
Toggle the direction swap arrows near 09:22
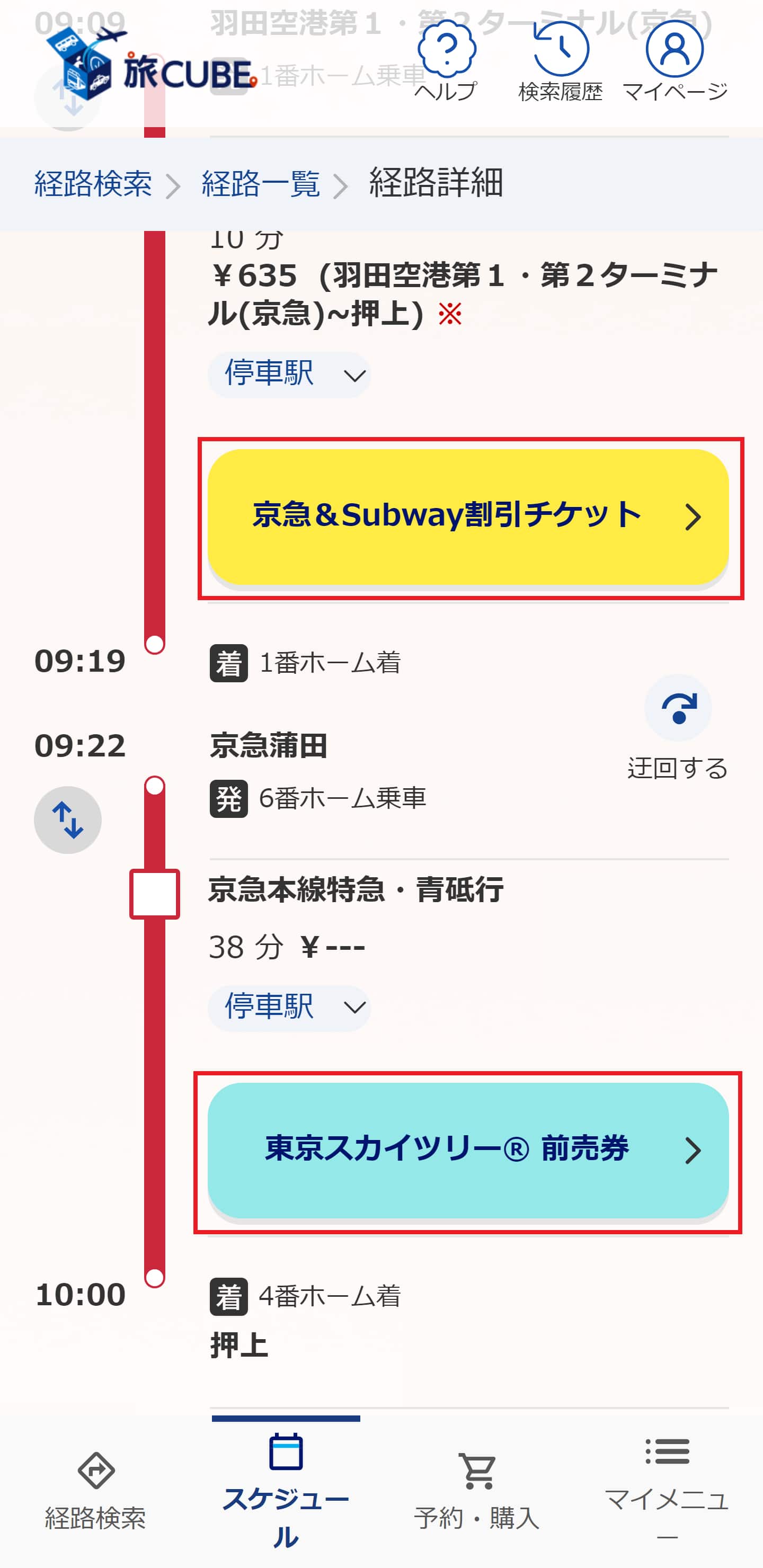(68, 818)
